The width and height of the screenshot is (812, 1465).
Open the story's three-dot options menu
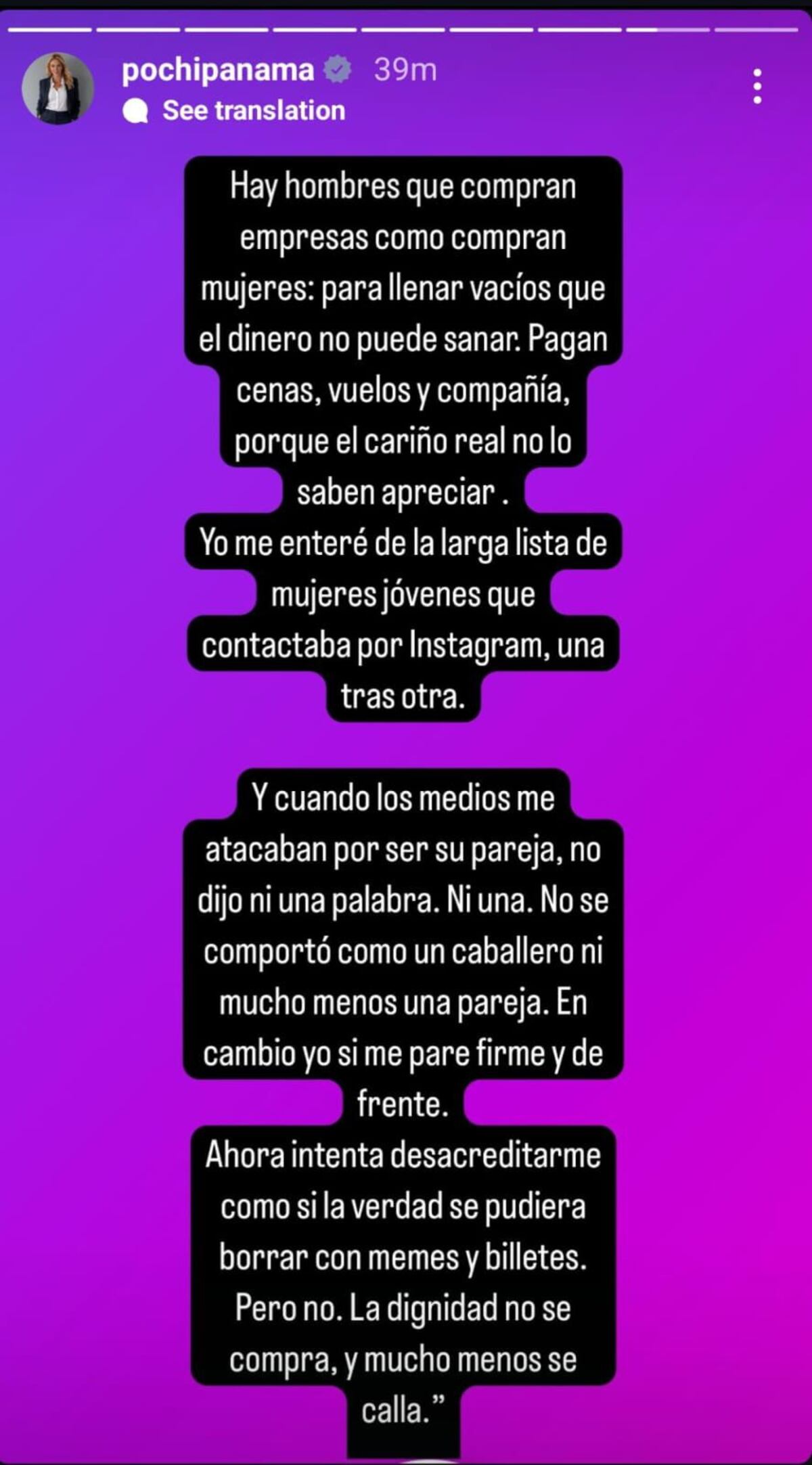click(x=757, y=87)
